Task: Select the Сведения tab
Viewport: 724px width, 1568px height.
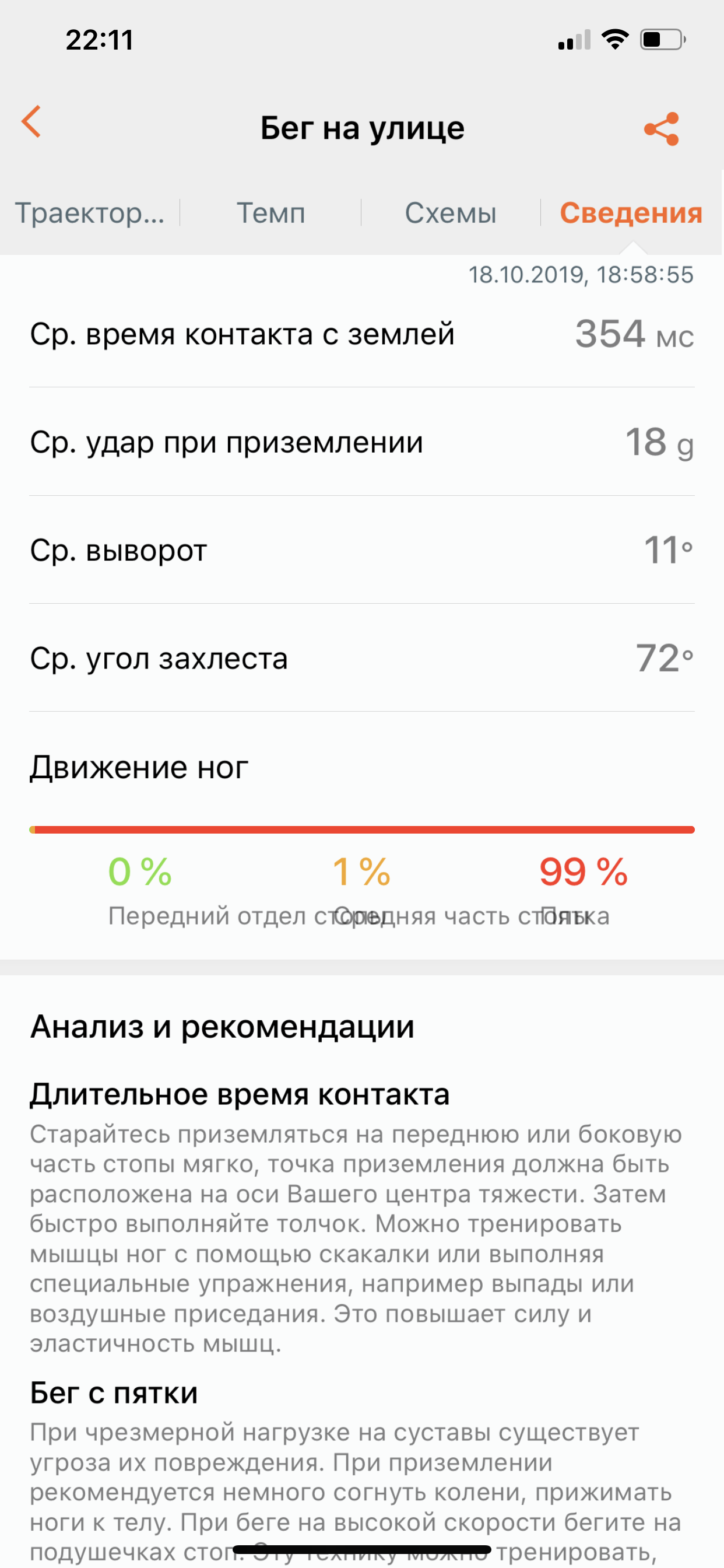Action: pos(631,213)
